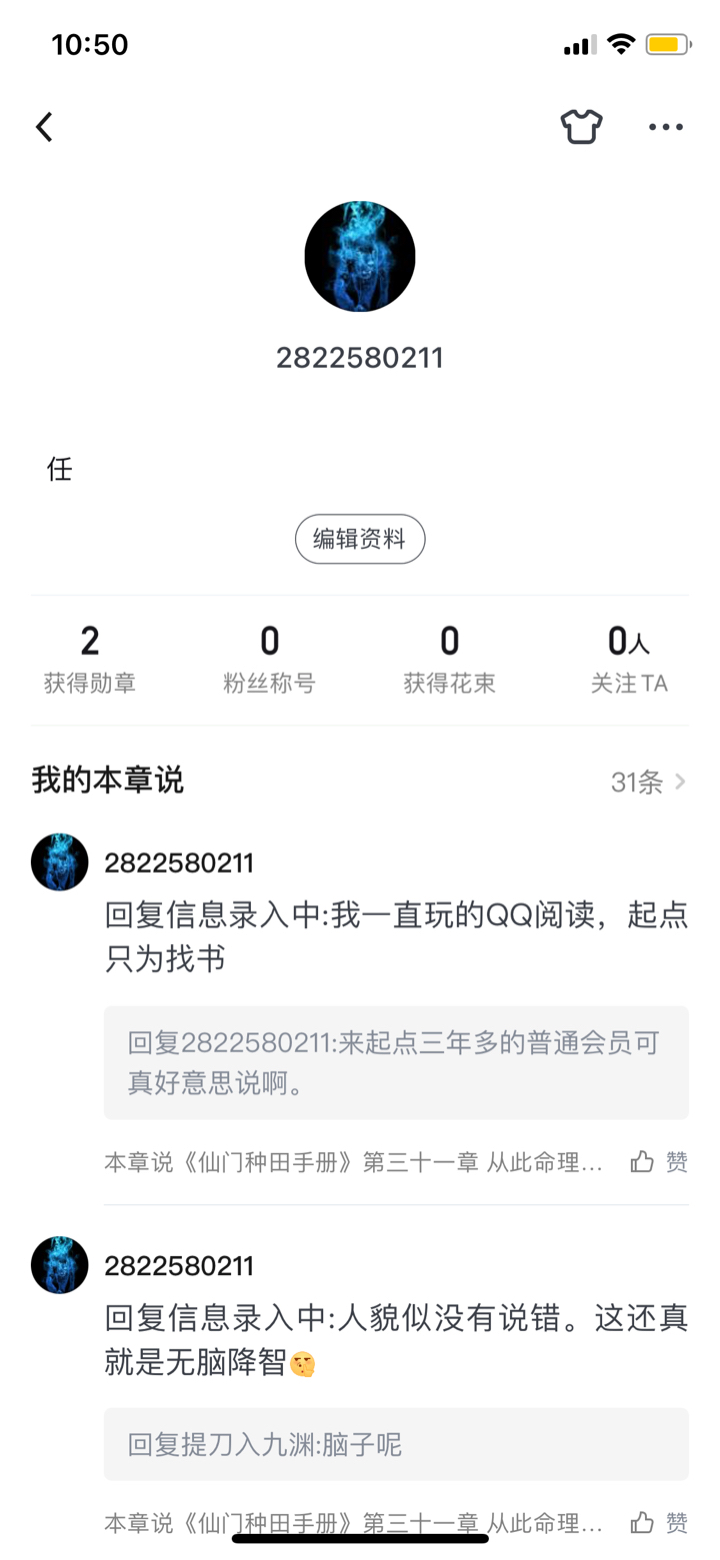Open the chapter link under the 无脑降智 comment
Image resolution: width=720 pixels, height=1560 pixels.
point(354,1523)
